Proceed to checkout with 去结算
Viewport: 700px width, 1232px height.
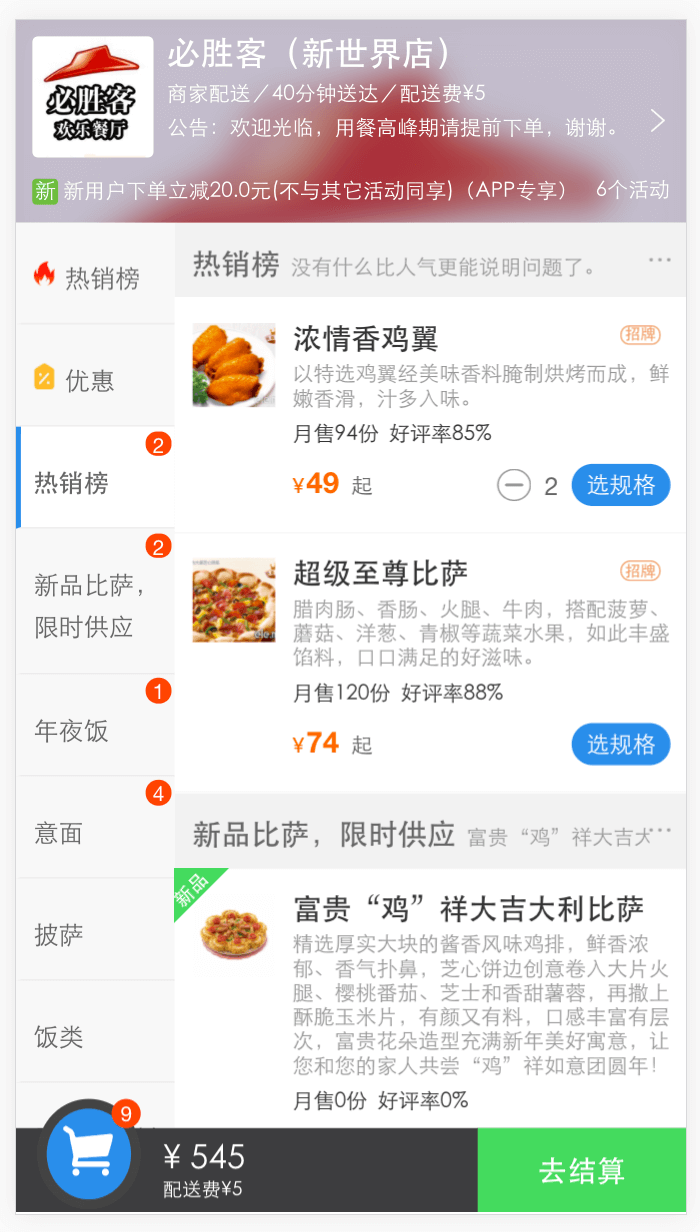click(581, 1170)
